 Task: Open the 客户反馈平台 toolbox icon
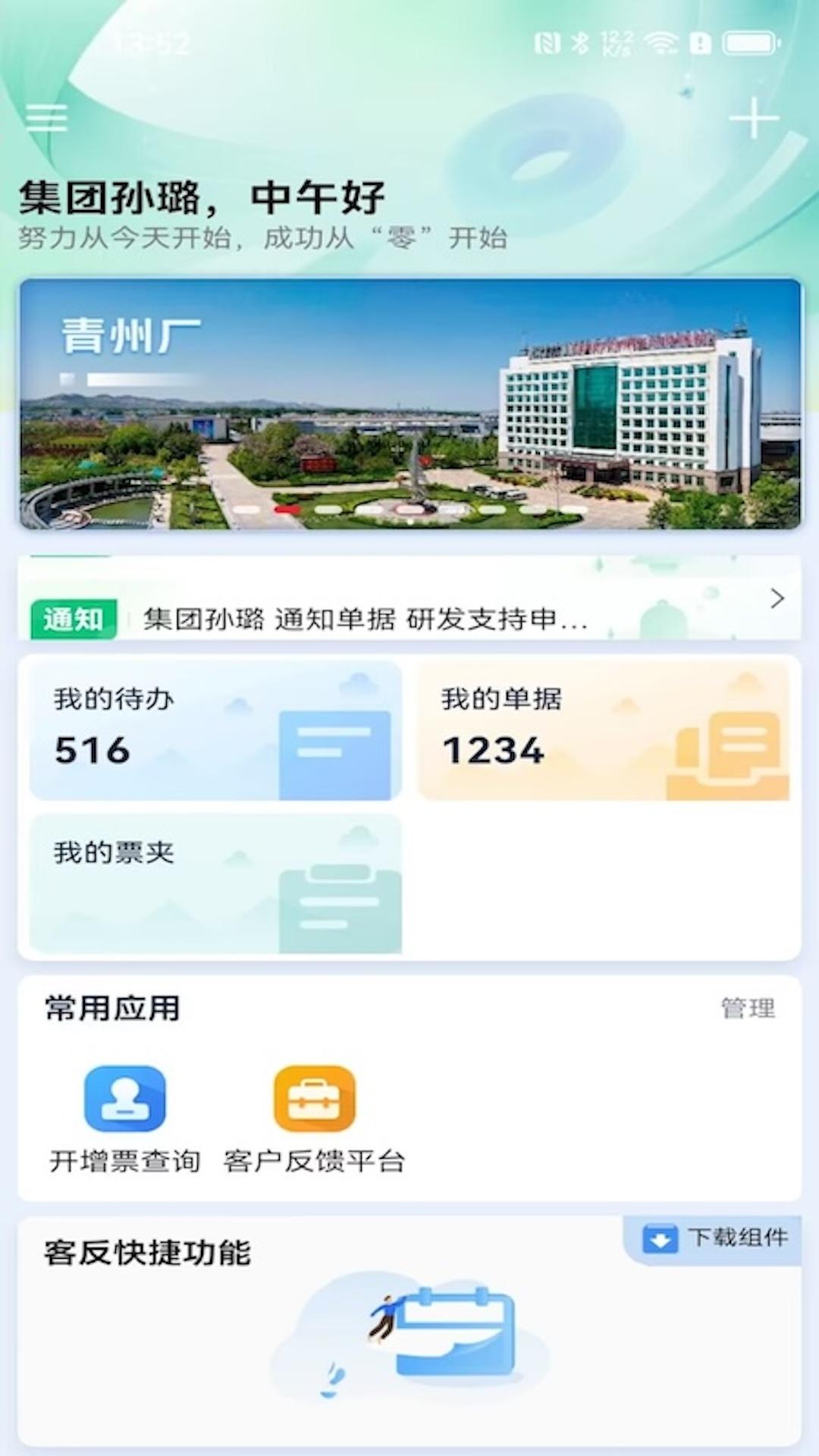[315, 1101]
